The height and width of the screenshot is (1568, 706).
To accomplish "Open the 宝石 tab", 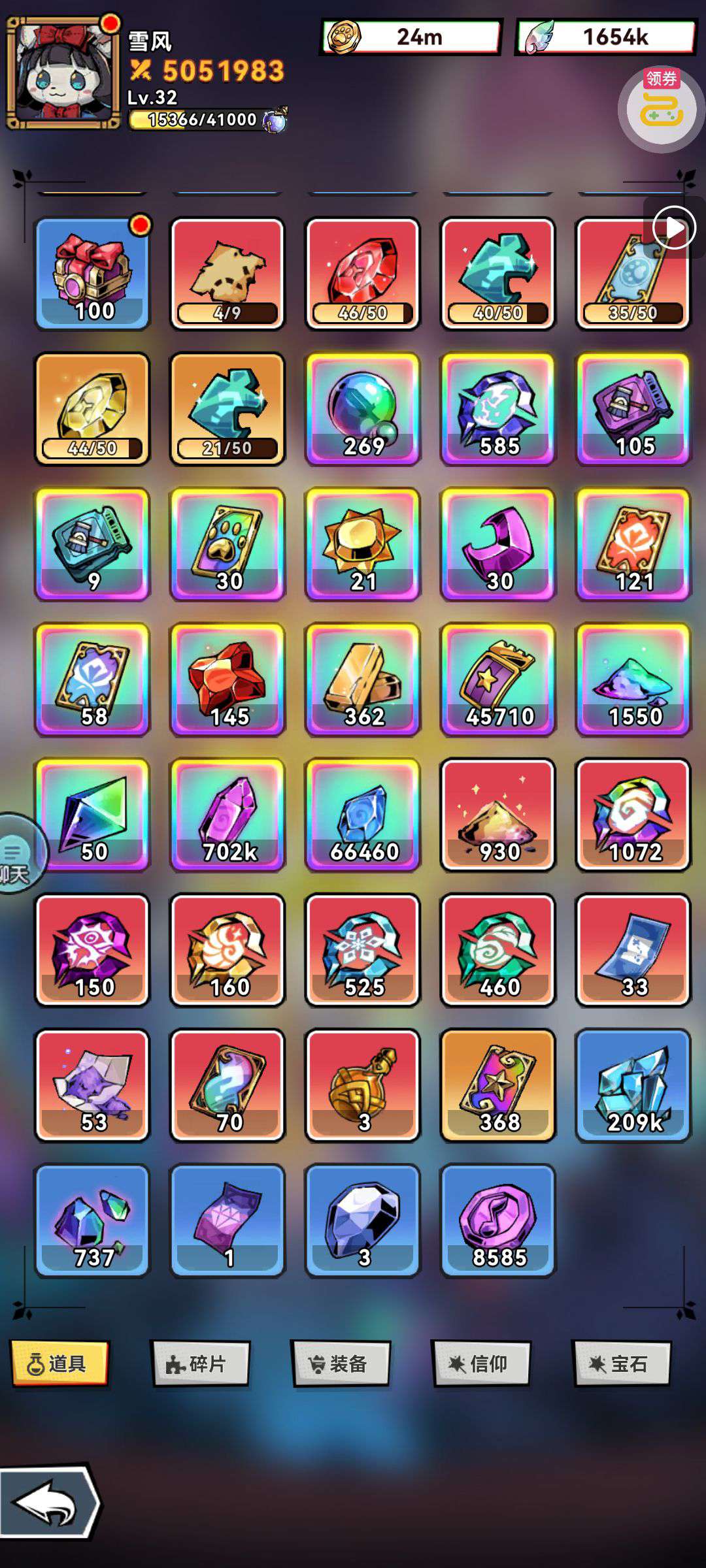I will [622, 1364].
